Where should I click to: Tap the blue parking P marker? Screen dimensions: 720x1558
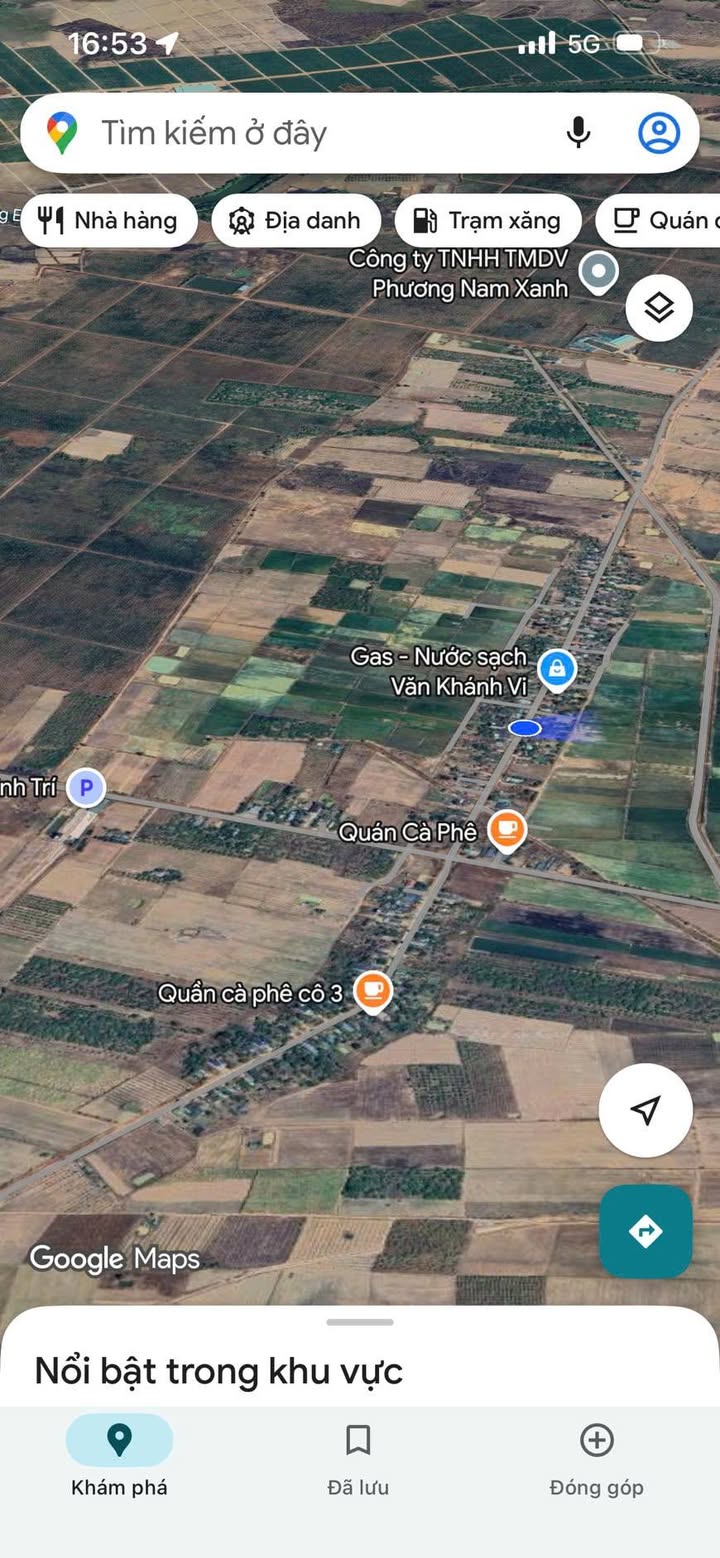pyautogui.click(x=86, y=788)
